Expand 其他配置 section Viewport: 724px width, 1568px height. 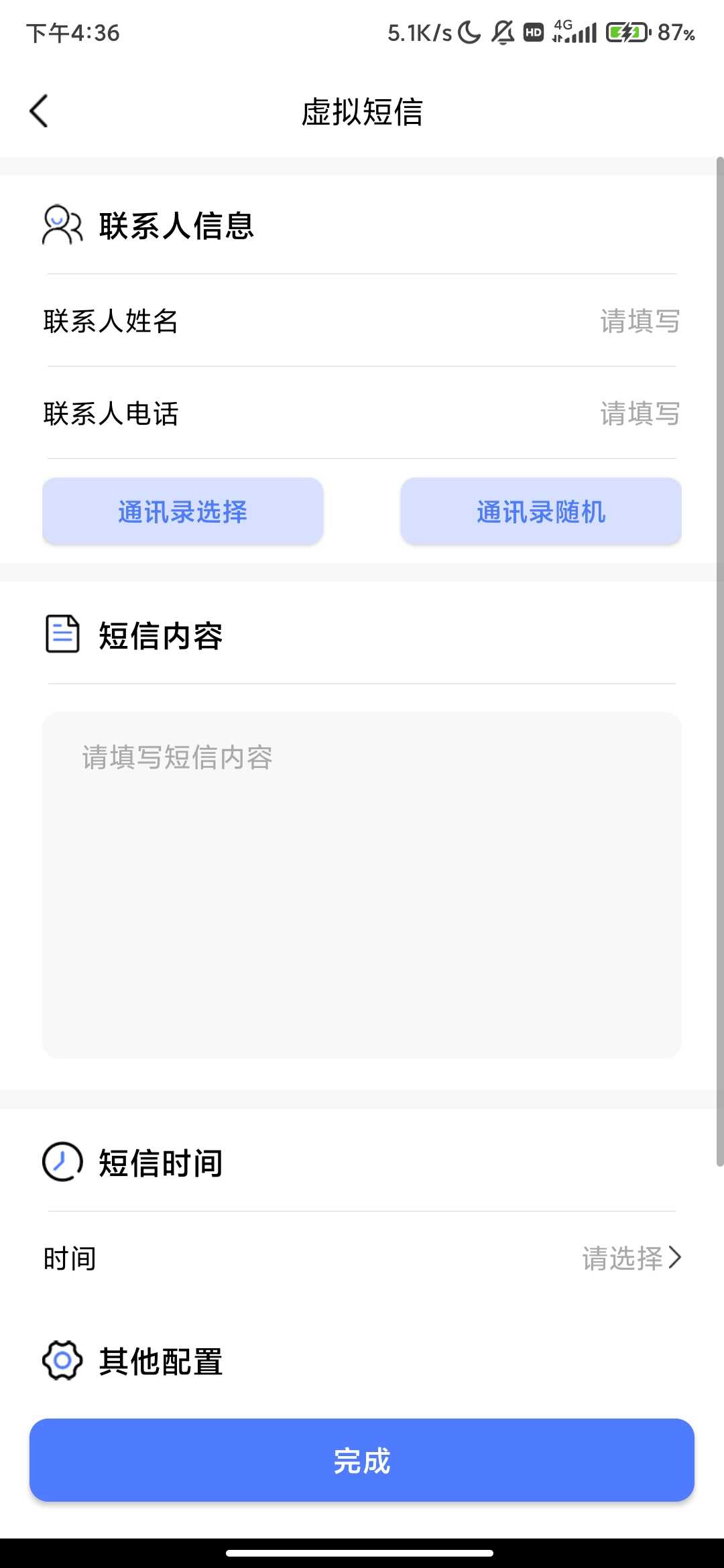tap(161, 1360)
